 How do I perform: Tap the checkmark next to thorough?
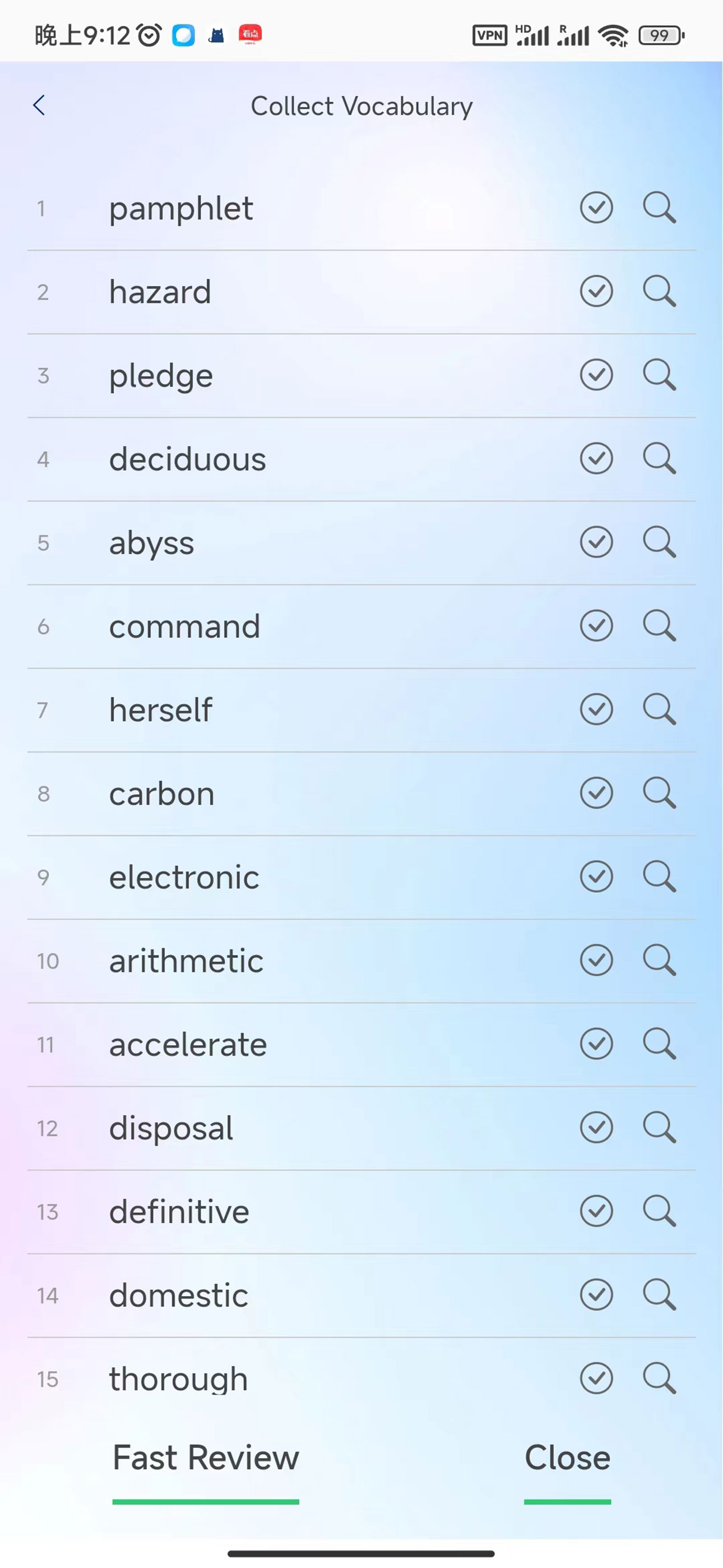coord(596,1378)
